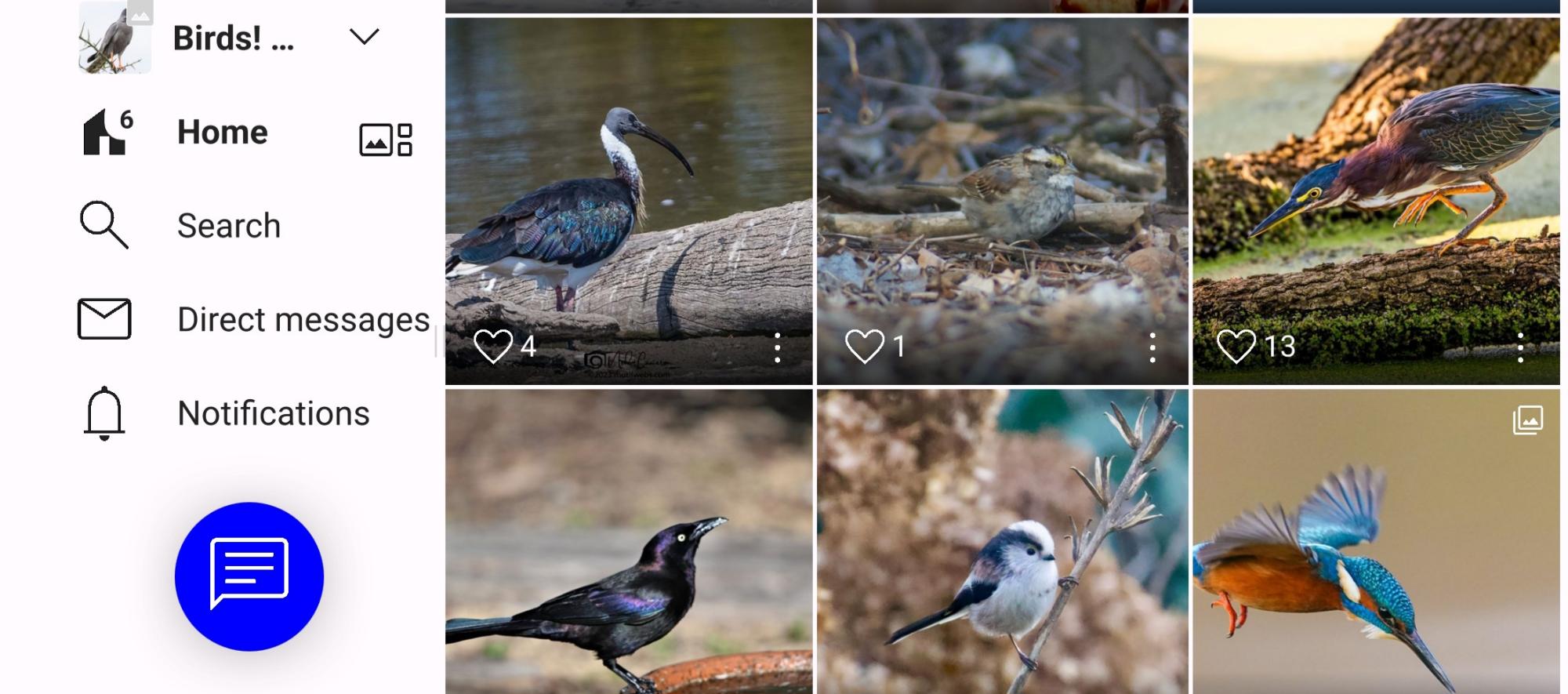Open the long-tailed tit photo
Image resolution: width=1568 pixels, height=694 pixels.
[1002, 541]
